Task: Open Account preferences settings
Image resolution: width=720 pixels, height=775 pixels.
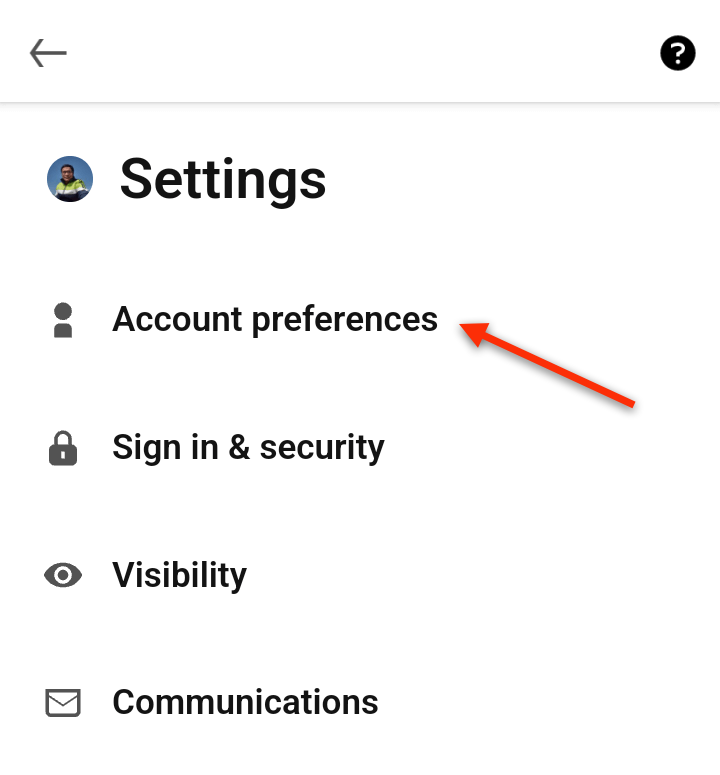Action: (x=274, y=319)
